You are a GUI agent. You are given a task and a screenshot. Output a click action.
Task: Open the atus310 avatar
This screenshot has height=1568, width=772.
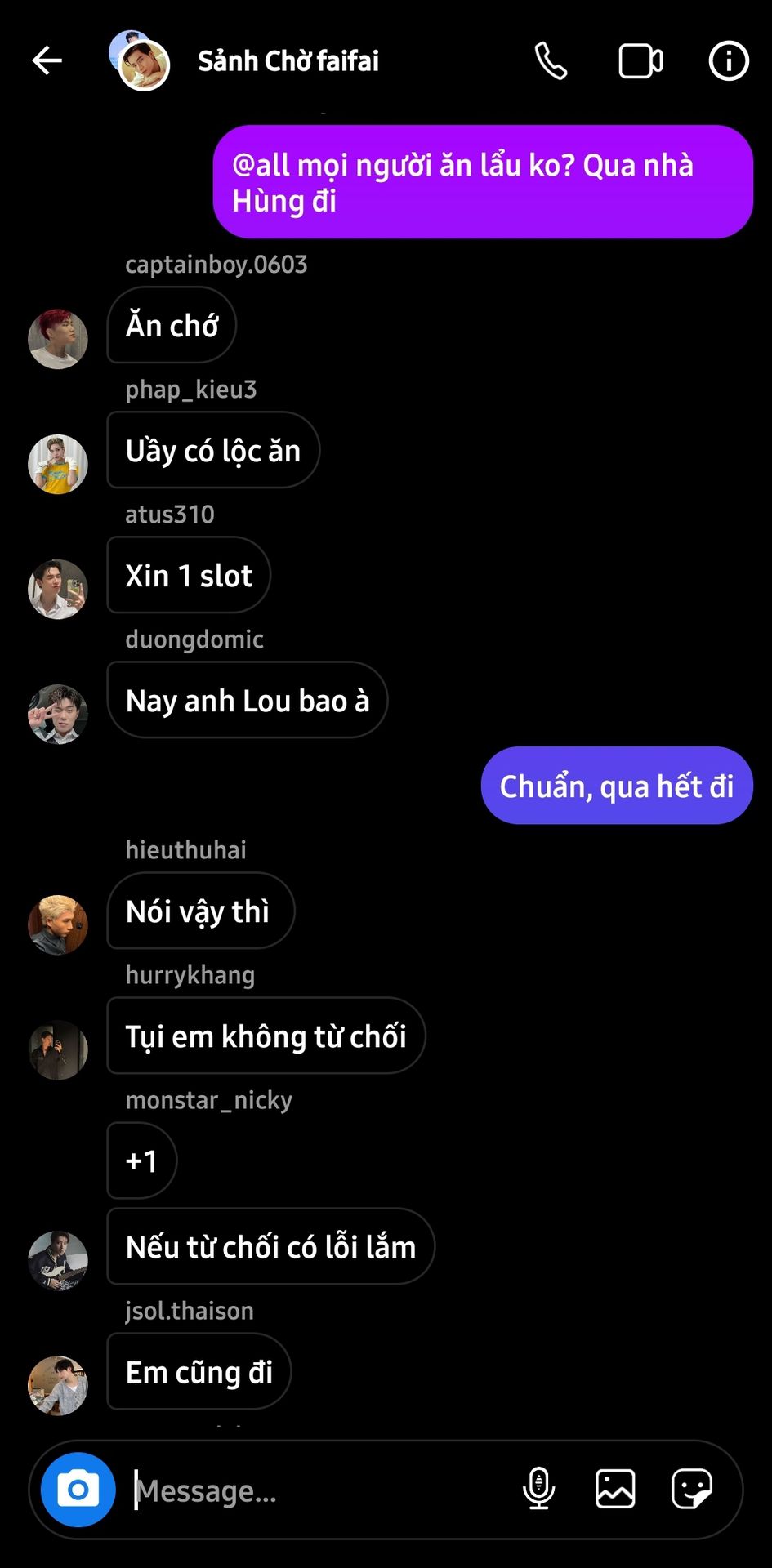point(58,589)
